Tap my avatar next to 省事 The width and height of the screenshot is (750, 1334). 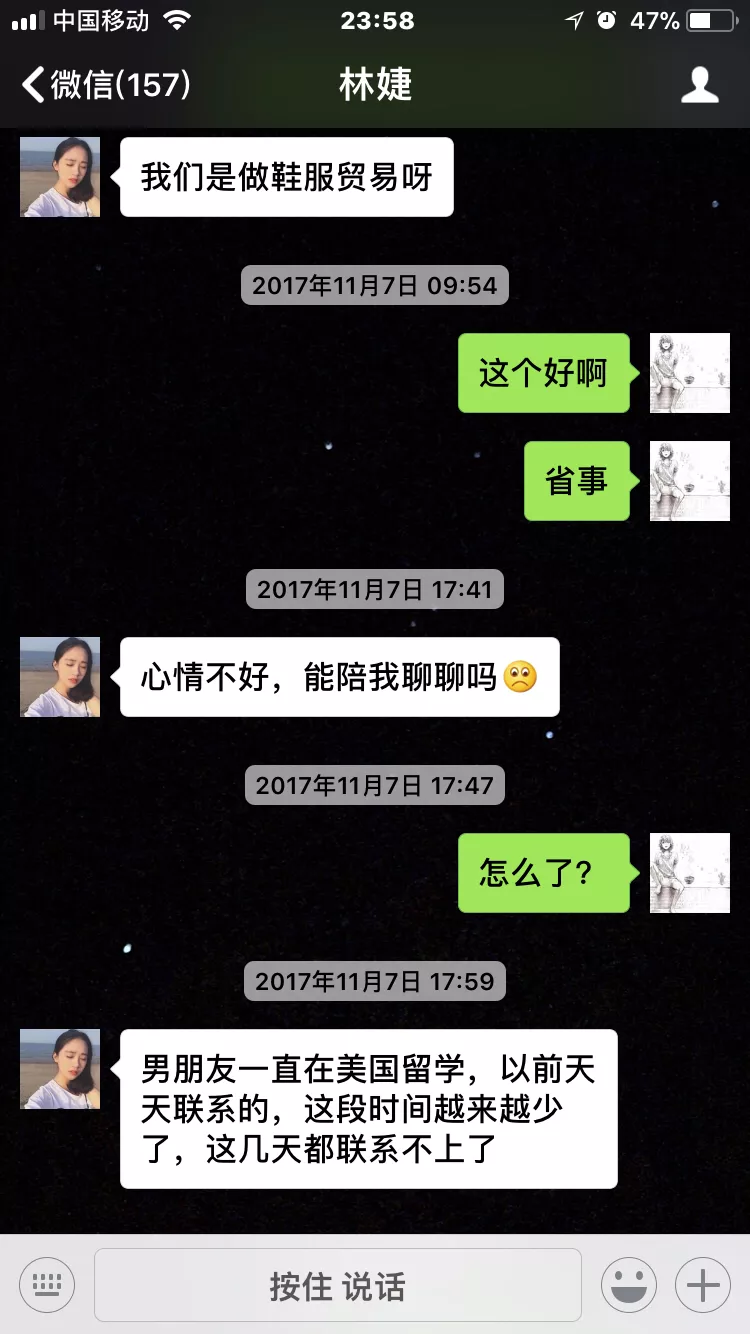coord(690,481)
